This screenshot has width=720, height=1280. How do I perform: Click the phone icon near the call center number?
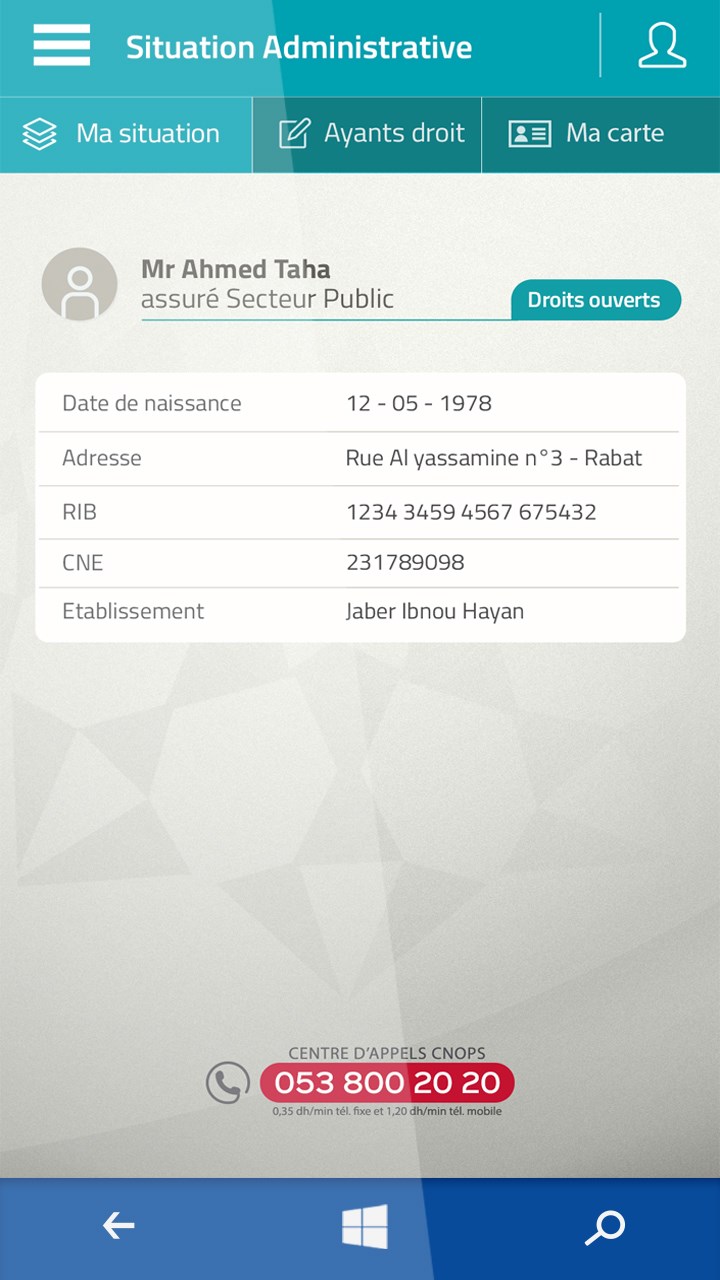227,1082
